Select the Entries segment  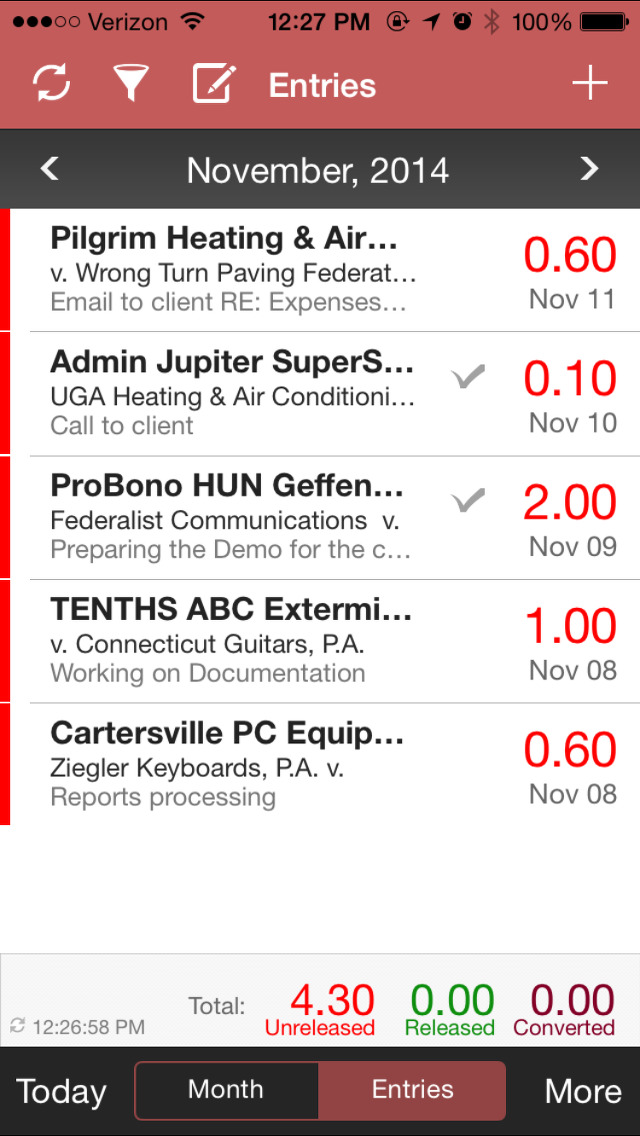coord(412,1090)
